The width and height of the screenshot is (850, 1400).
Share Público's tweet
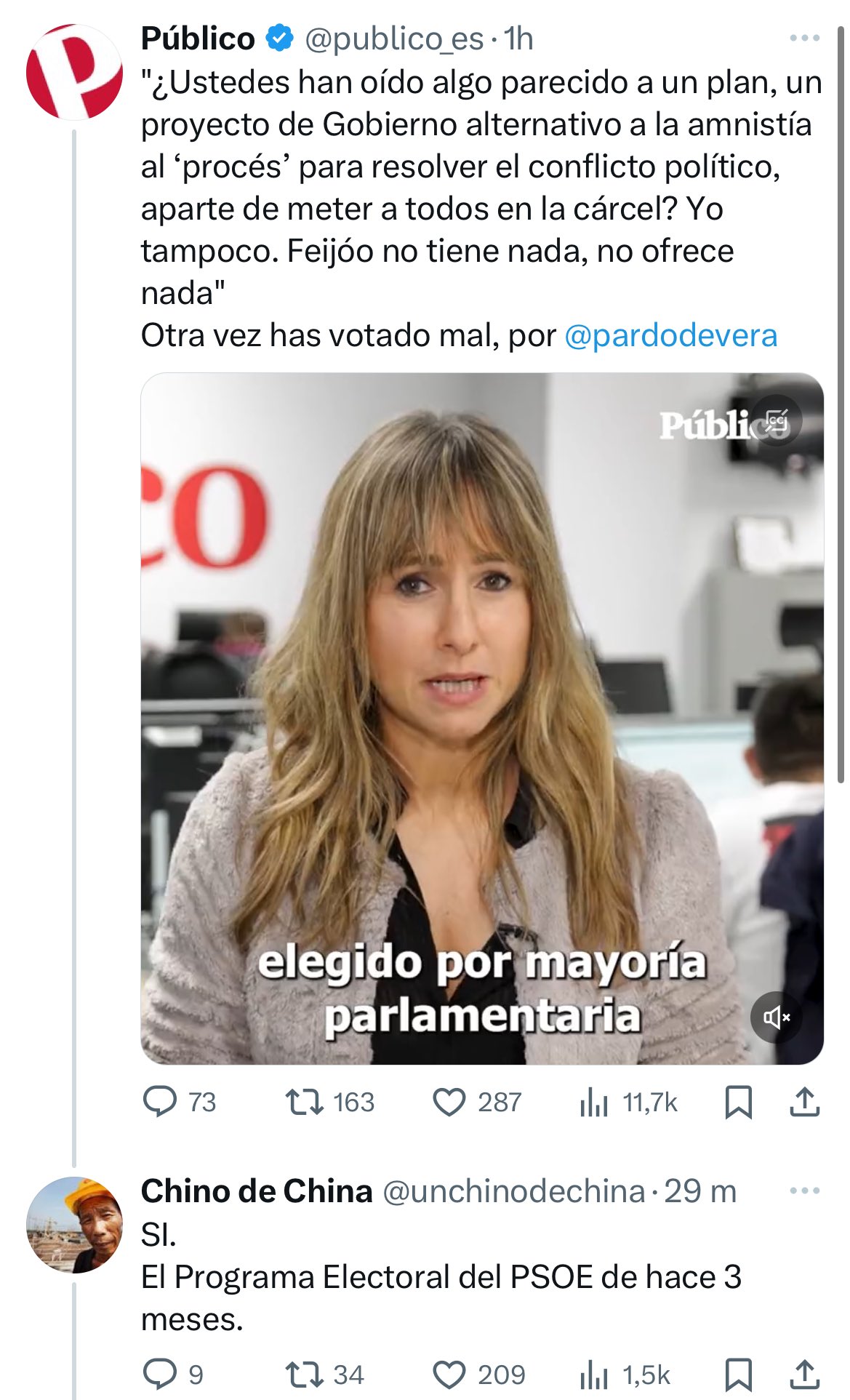click(x=804, y=1102)
